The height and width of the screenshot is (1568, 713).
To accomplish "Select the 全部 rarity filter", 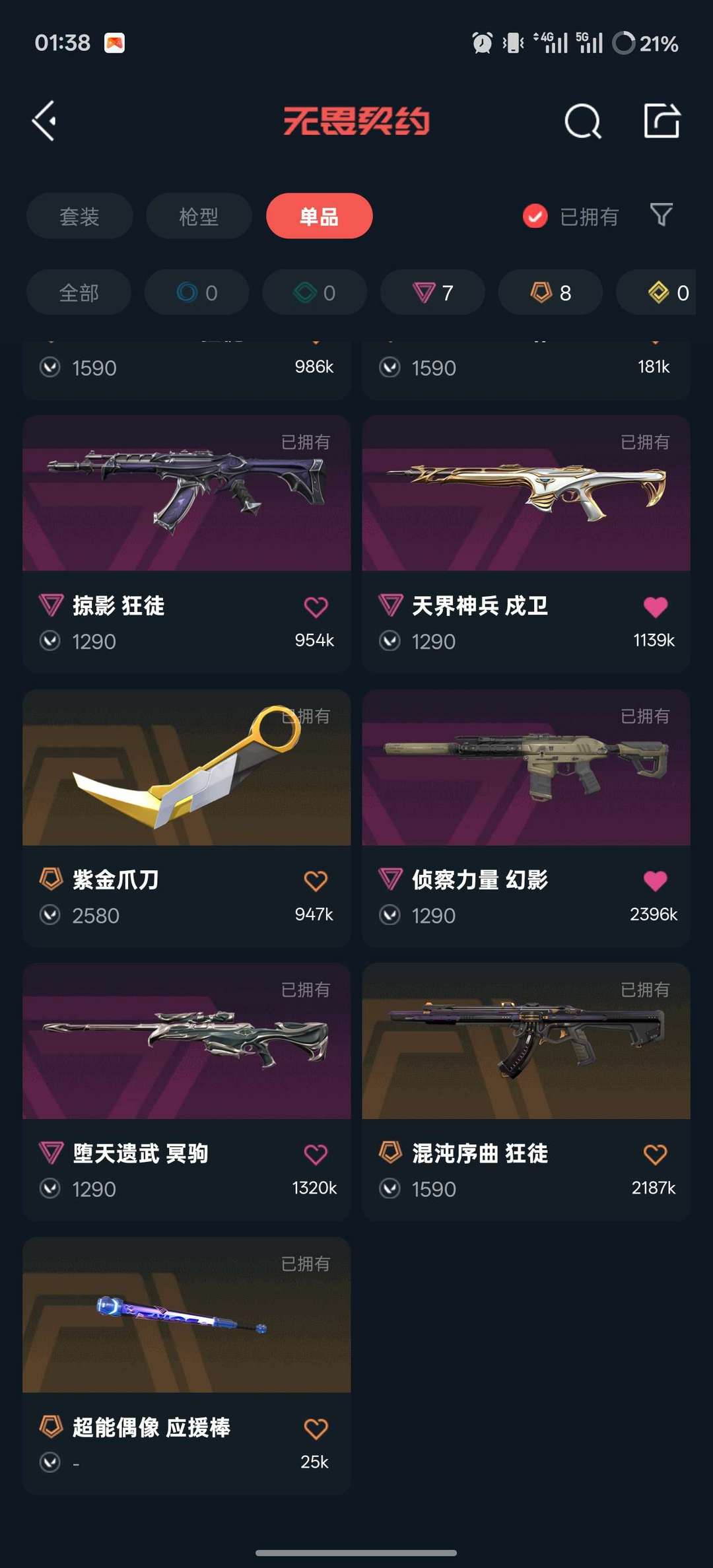I will click(x=79, y=292).
